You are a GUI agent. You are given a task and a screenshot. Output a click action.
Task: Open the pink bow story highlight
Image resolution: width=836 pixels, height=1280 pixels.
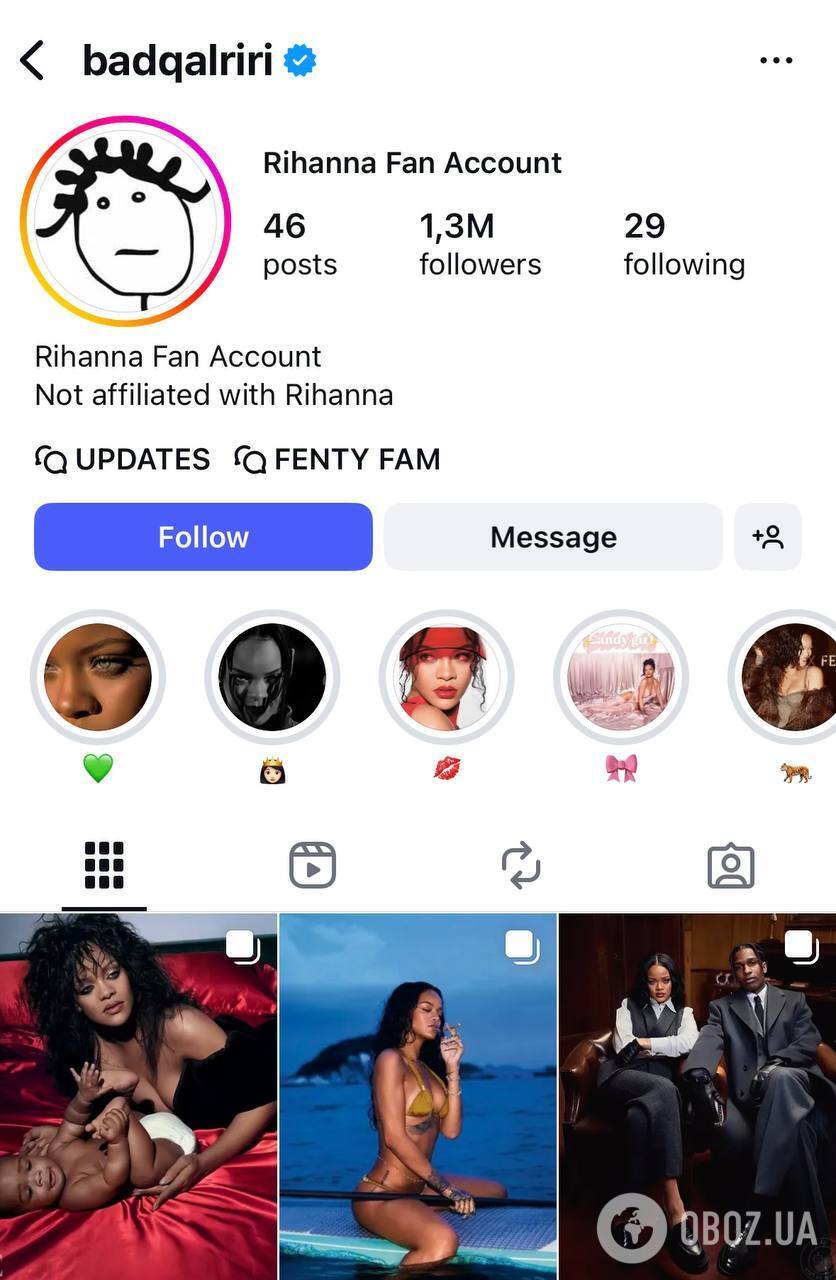point(621,677)
